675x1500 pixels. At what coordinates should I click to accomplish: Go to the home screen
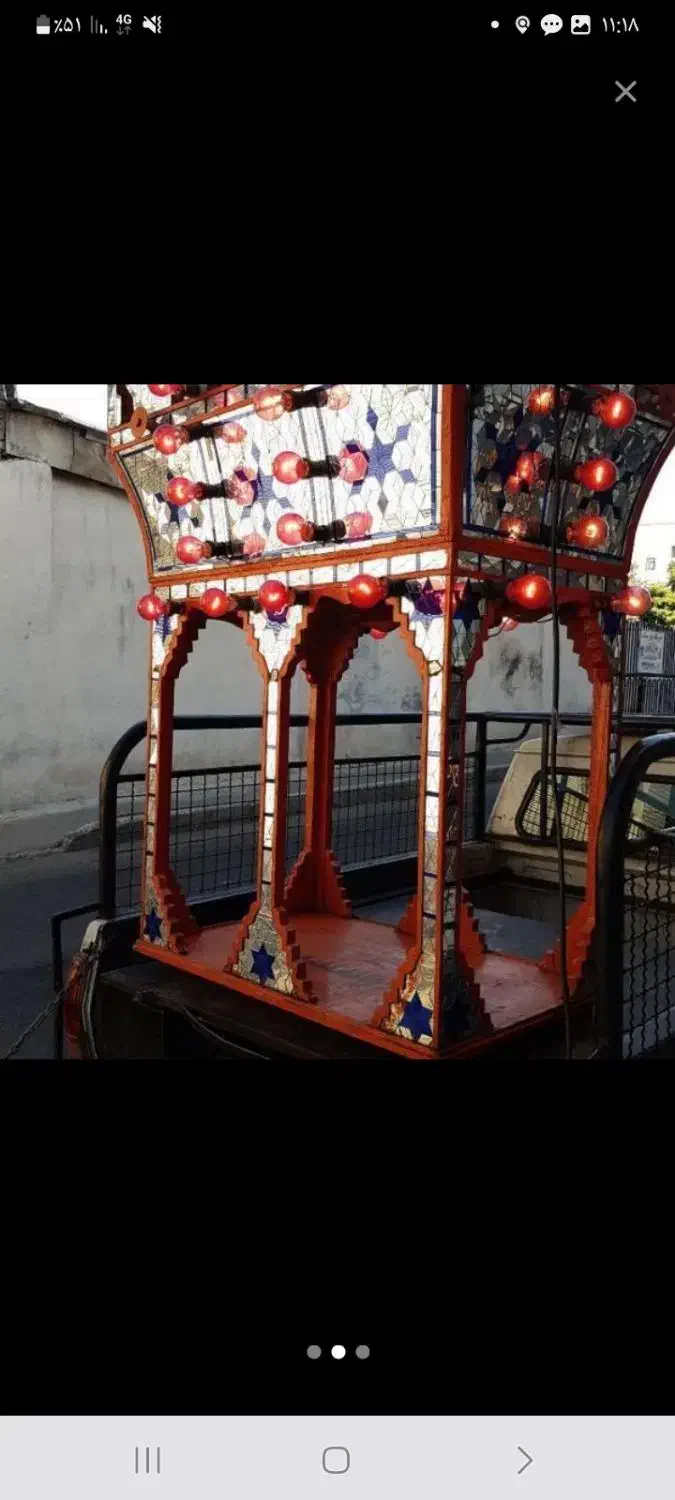(336, 1460)
